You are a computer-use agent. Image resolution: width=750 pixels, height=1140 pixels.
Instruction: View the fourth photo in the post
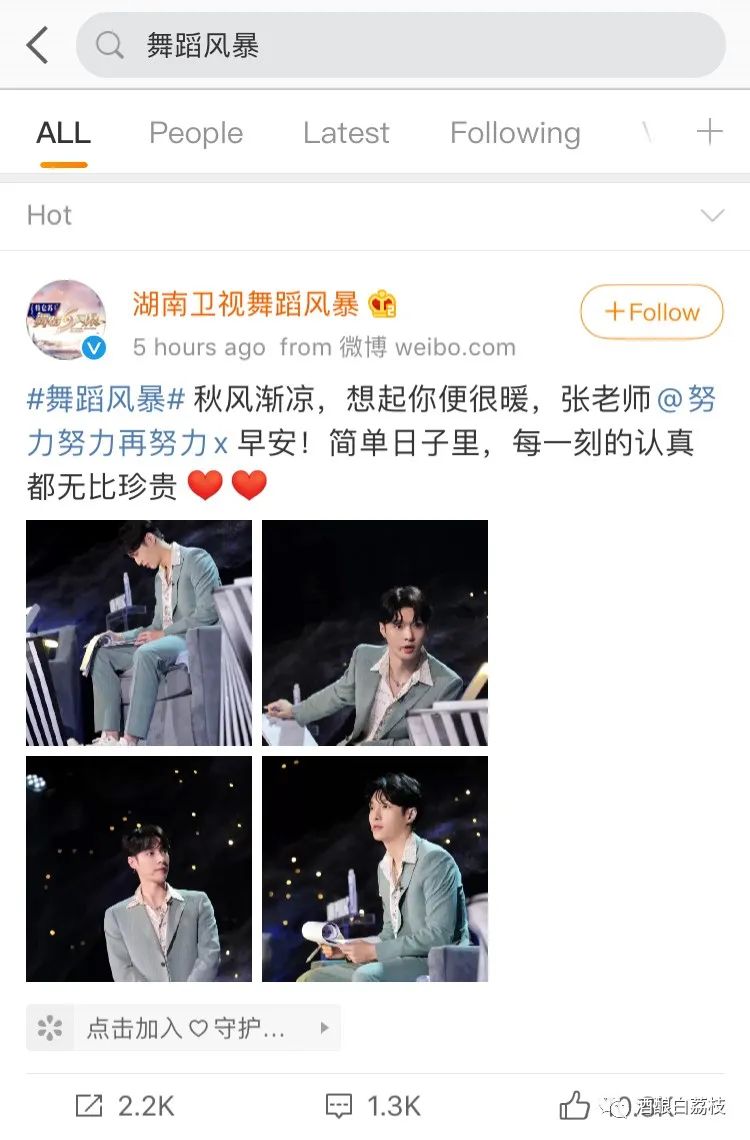[x=375, y=869]
